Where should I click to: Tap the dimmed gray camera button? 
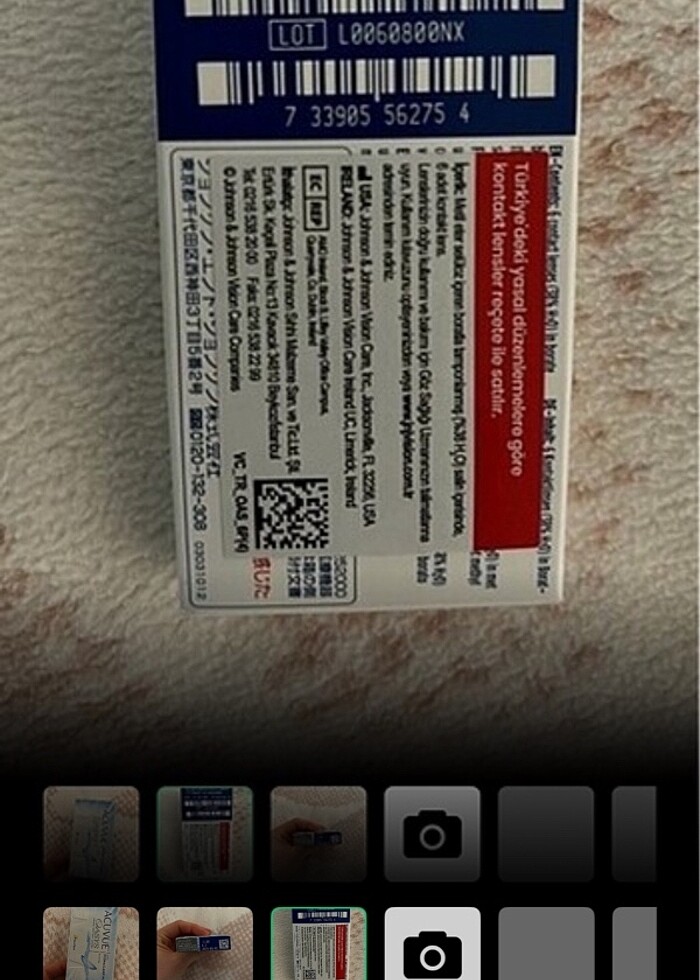[432, 834]
